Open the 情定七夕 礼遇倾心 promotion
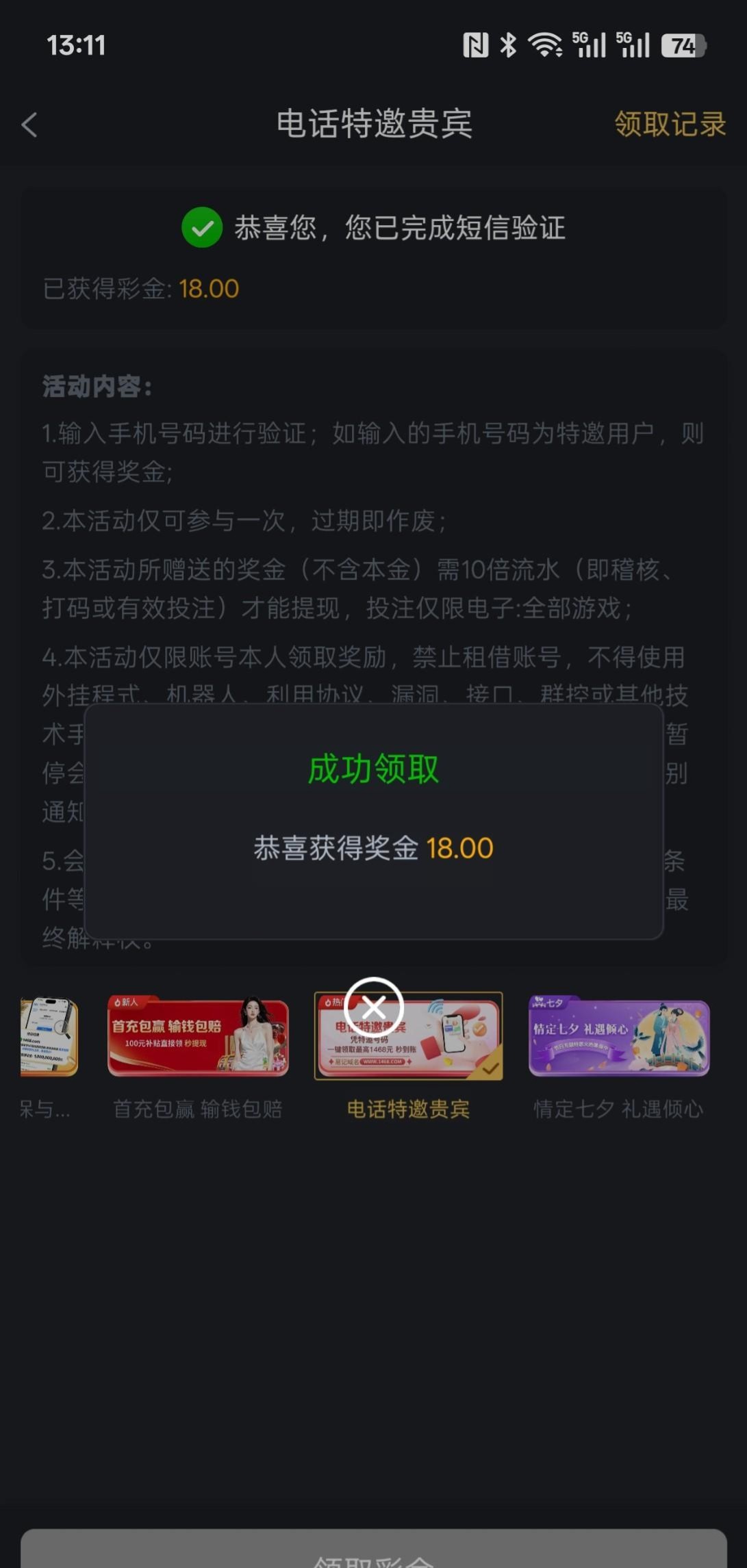Screen dimensions: 747x1568 618,1037
